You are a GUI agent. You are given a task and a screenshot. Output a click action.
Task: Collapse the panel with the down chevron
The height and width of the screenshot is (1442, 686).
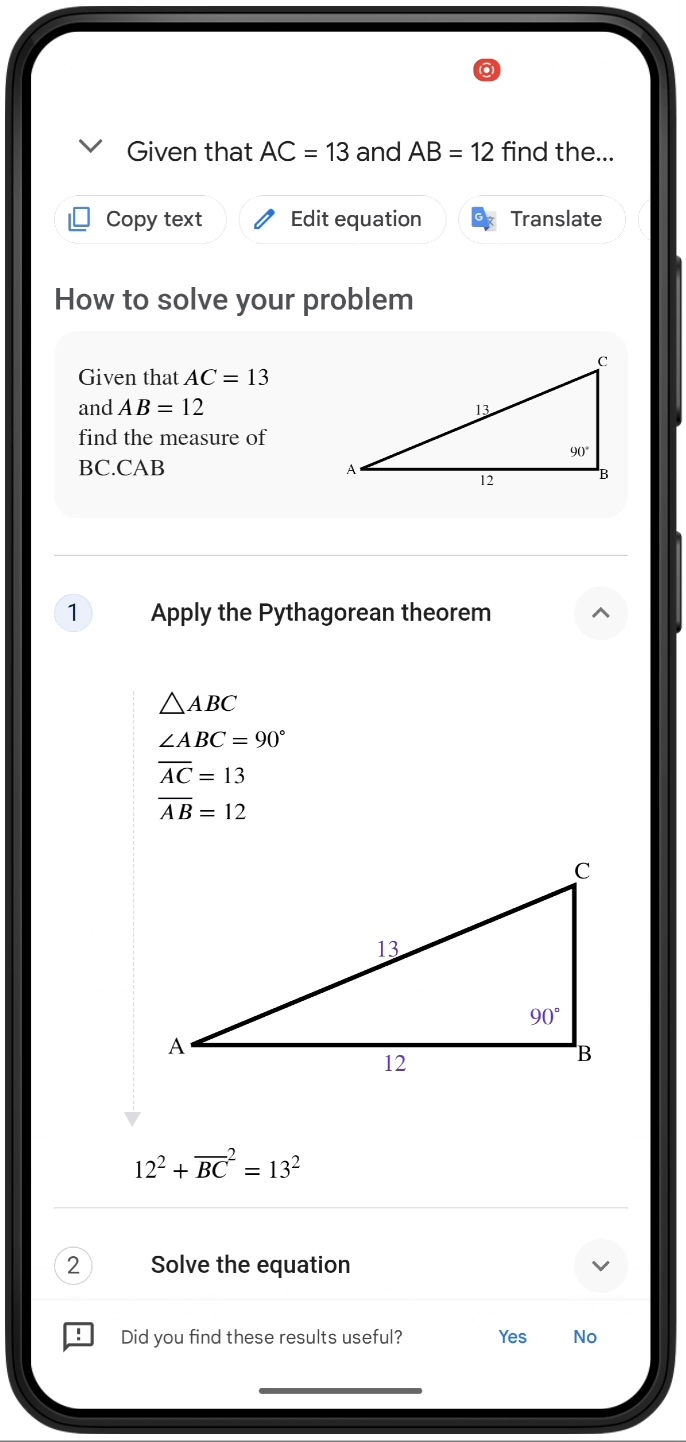point(90,147)
